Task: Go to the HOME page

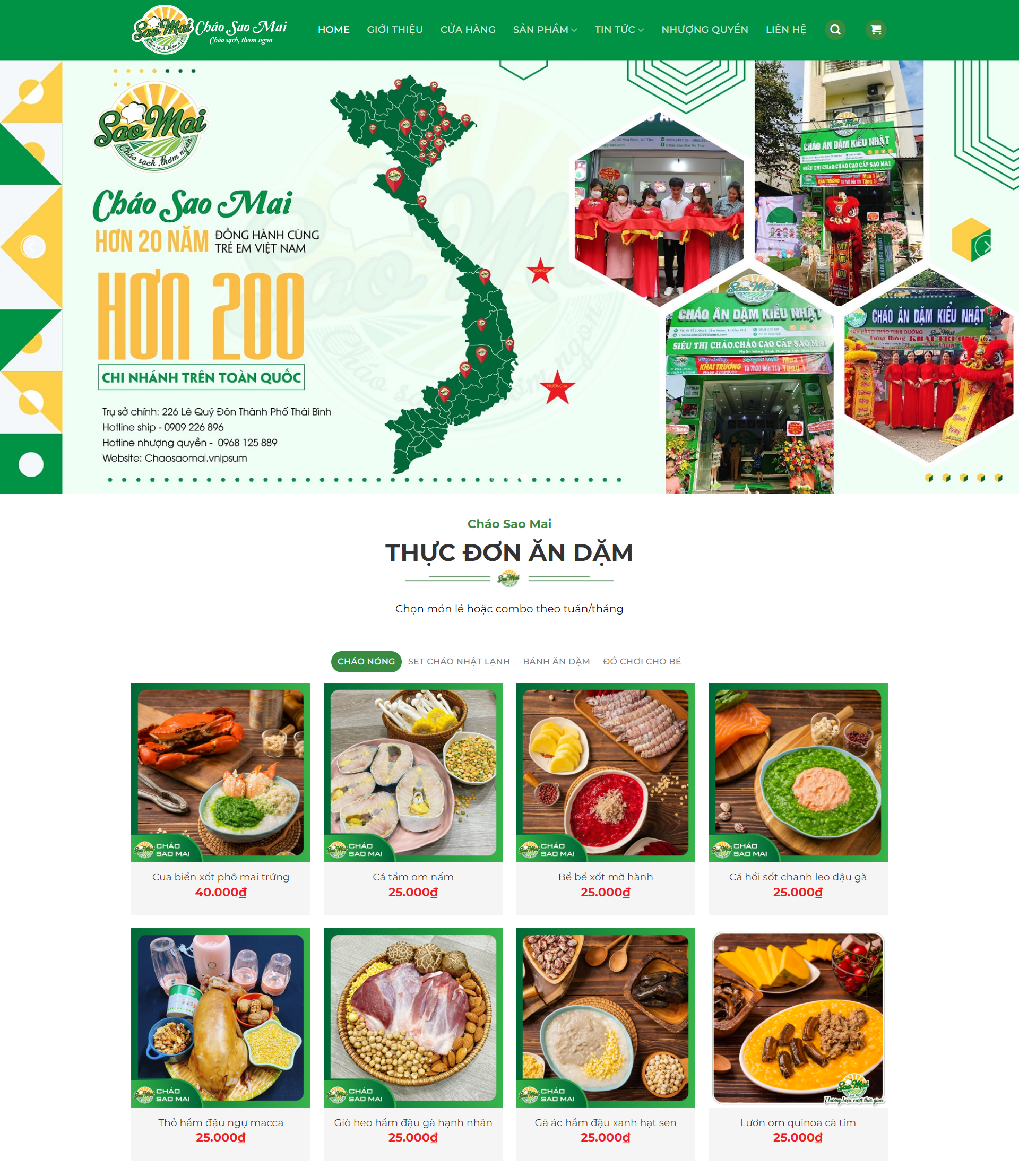Action: coord(333,30)
